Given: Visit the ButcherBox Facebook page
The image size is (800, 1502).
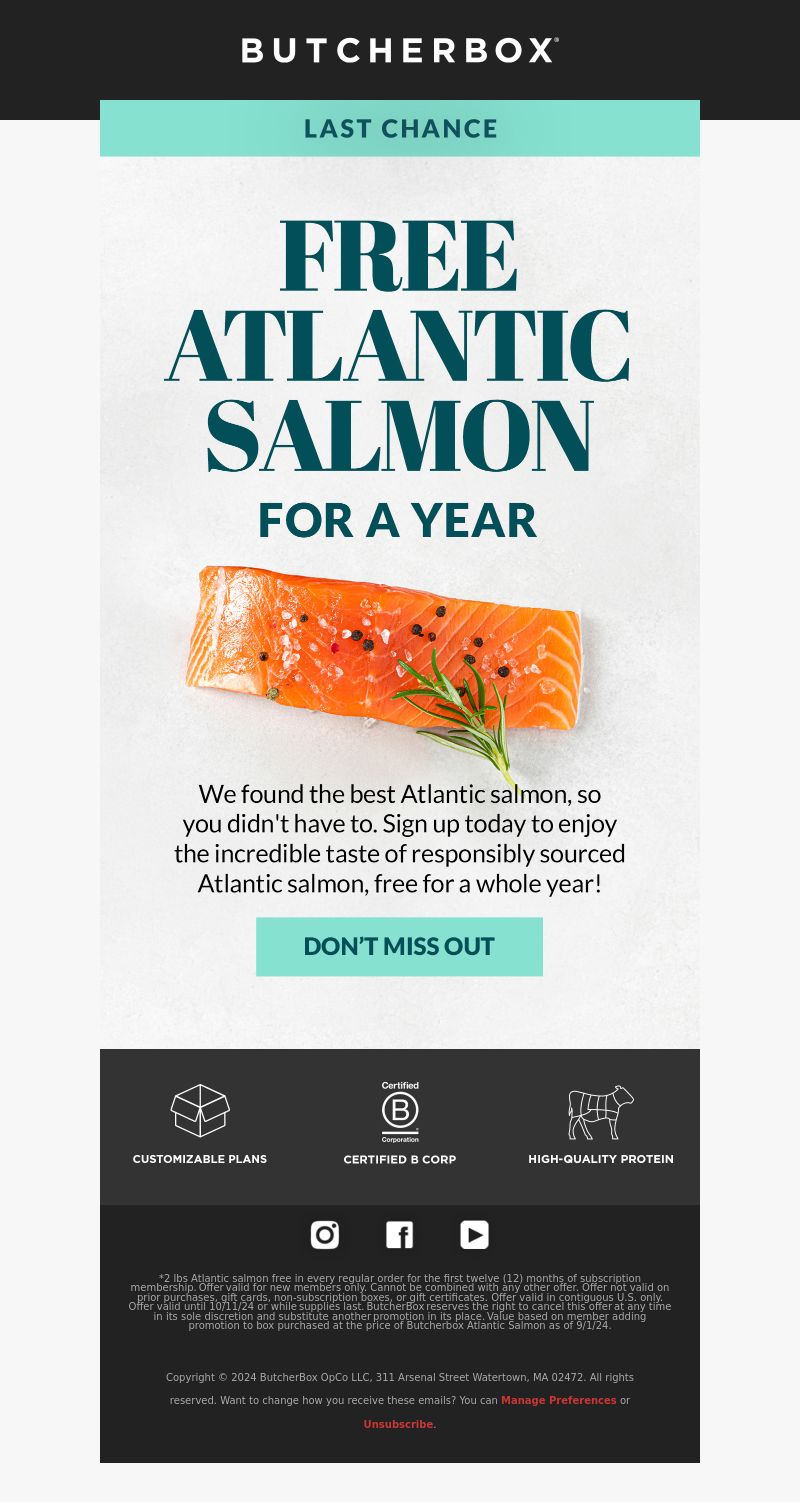Looking at the screenshot, I should tap(399, 1235).
